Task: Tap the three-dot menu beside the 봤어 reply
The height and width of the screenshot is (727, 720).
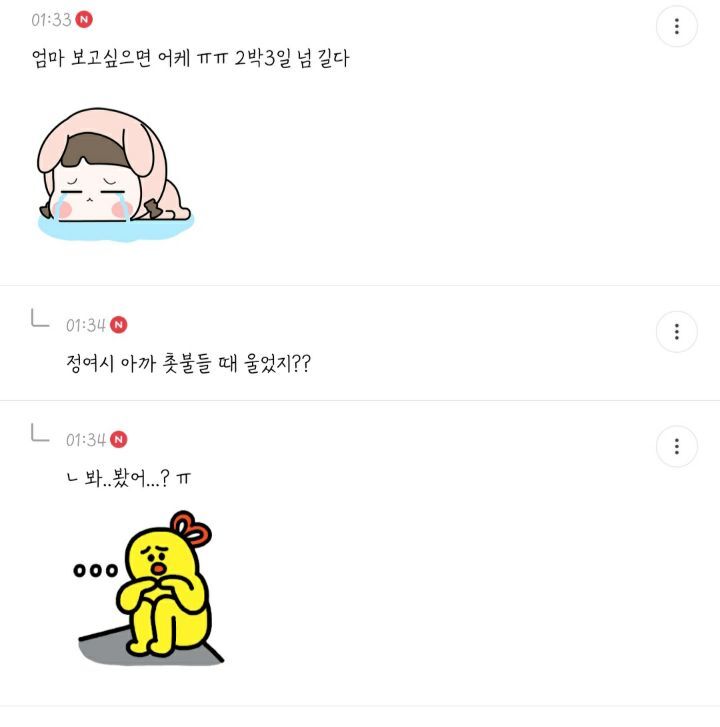Action: tap(677, 446)
